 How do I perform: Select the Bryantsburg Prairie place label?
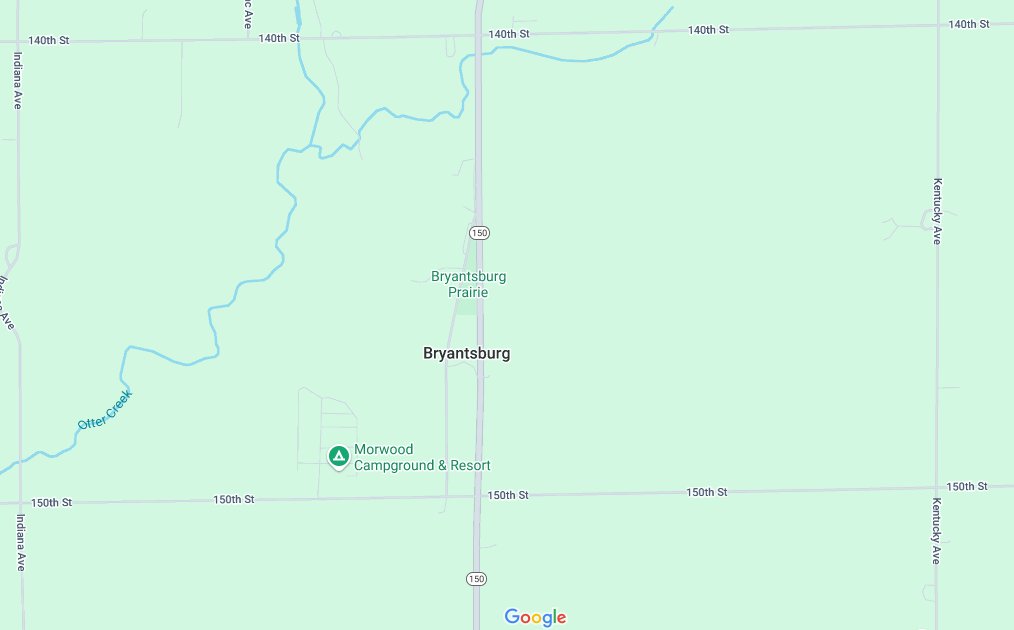coord(468,284)
